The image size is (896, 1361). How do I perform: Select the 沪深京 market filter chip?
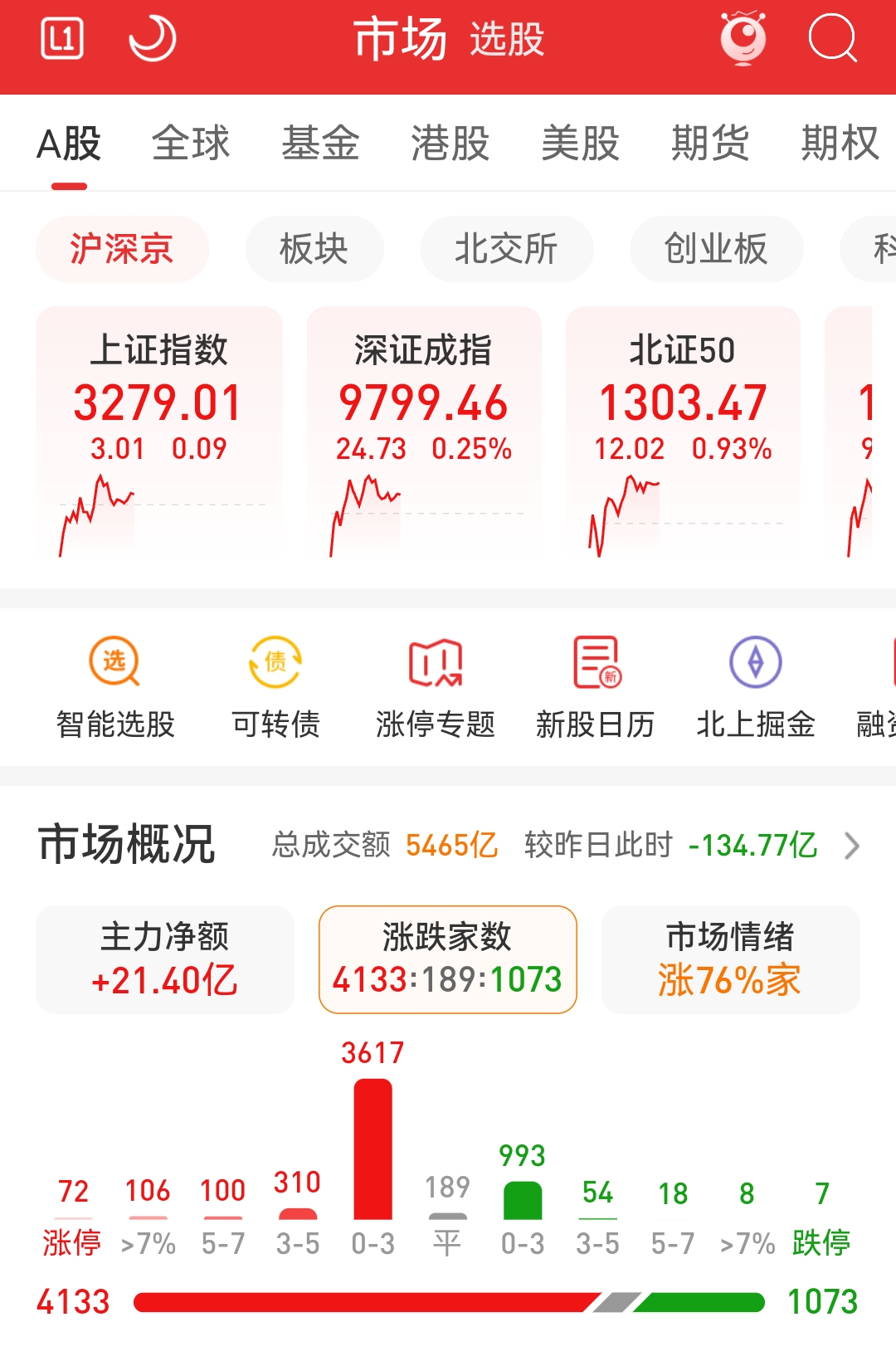[121, 249]
